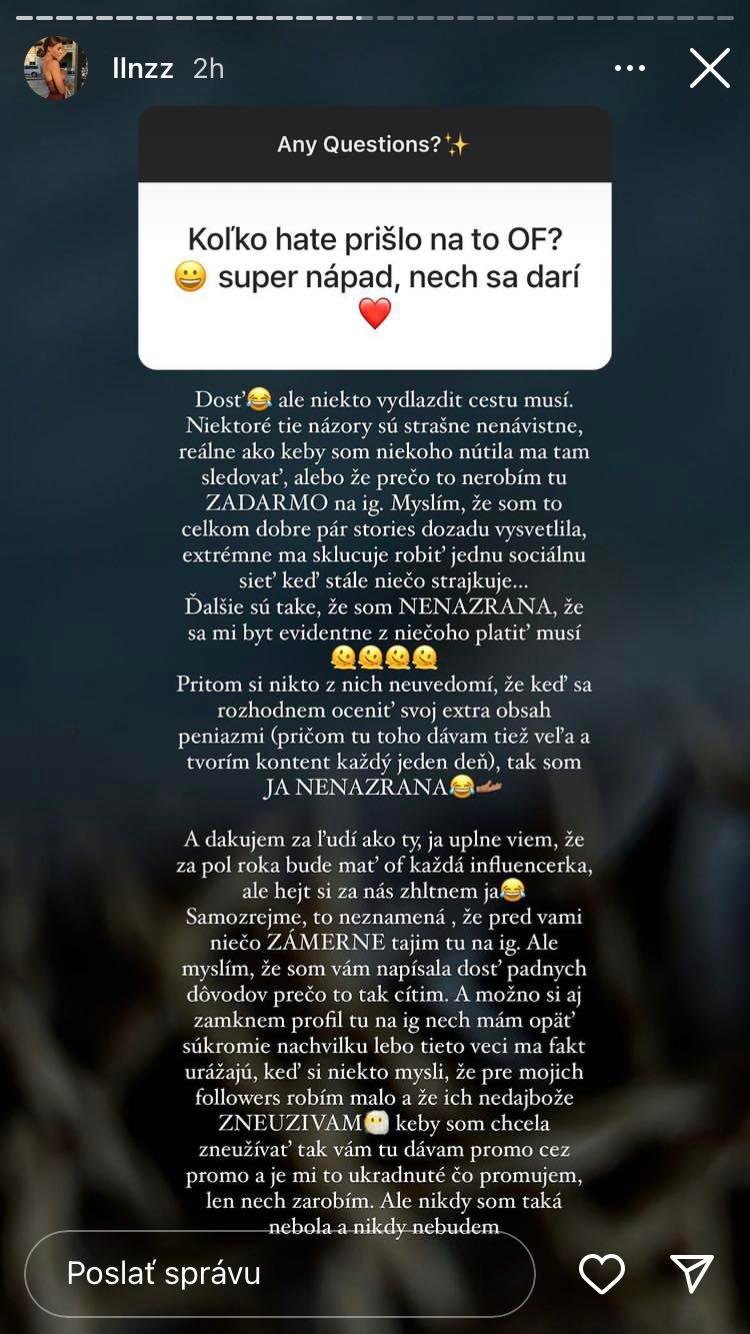Open the llnzz username profile link
Image resolution: width=750 pixels, height=1334 pixels.
(x=143, y=68)
